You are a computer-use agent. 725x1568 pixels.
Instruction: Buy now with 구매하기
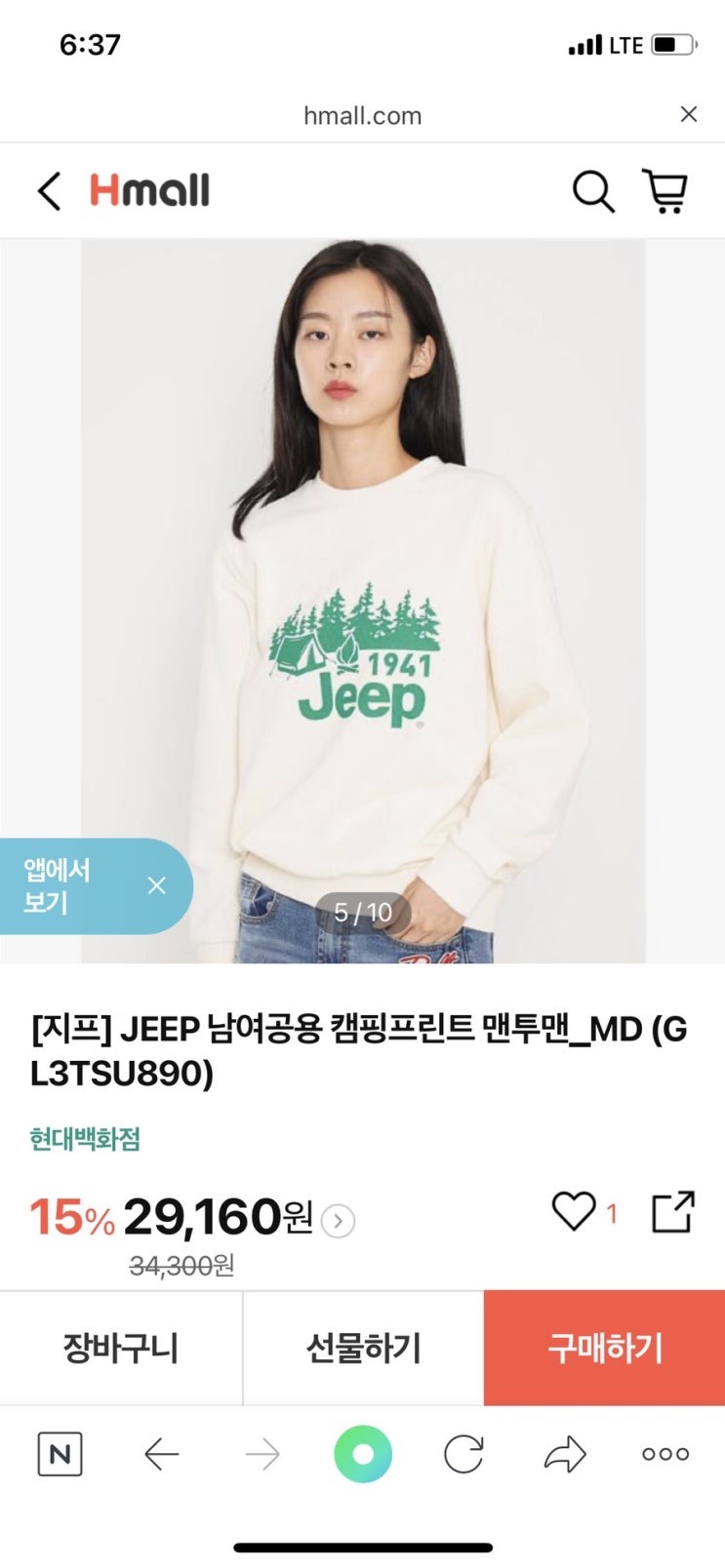click(x=604, y=1349)
